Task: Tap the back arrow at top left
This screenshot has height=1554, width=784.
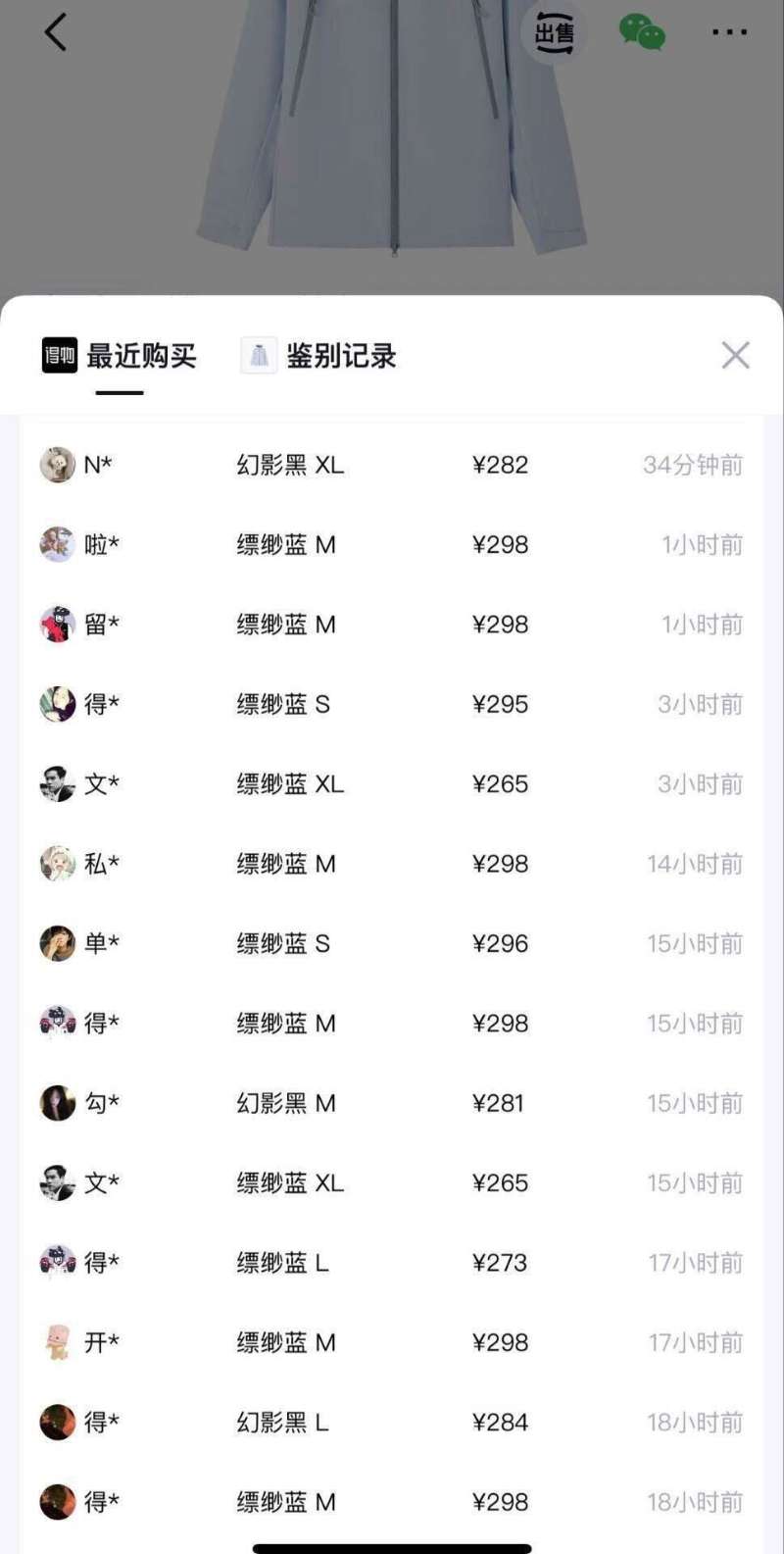Action: [x=56, y=32]
